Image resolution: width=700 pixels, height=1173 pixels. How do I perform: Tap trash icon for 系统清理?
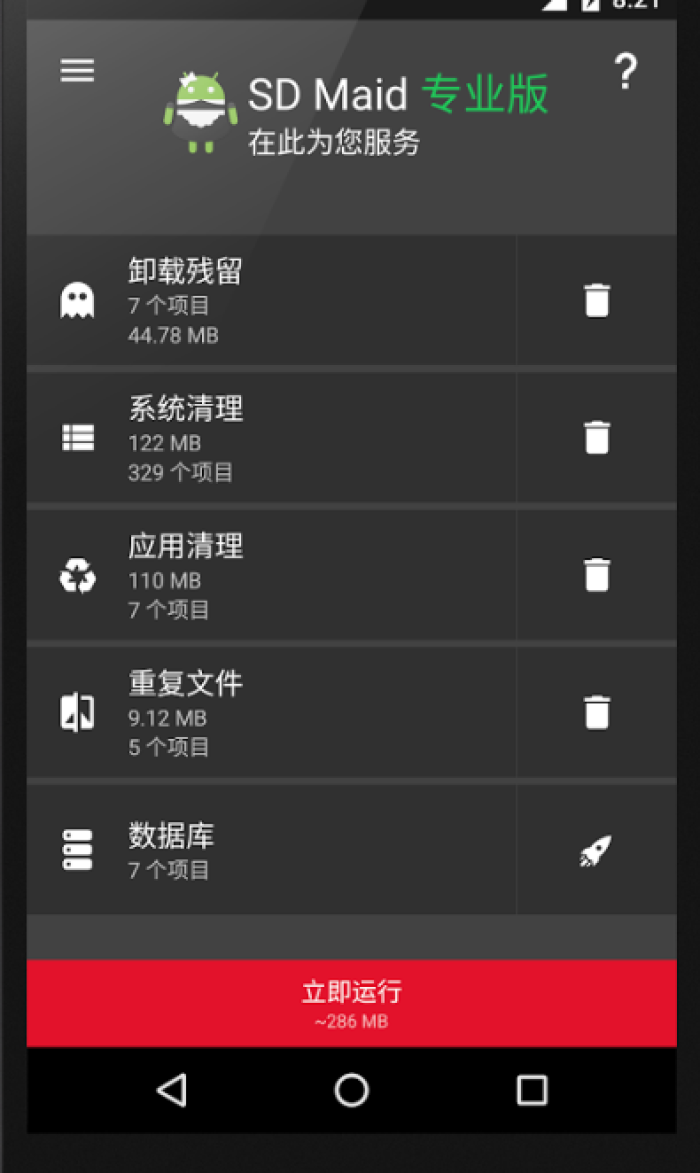(597, 438)
